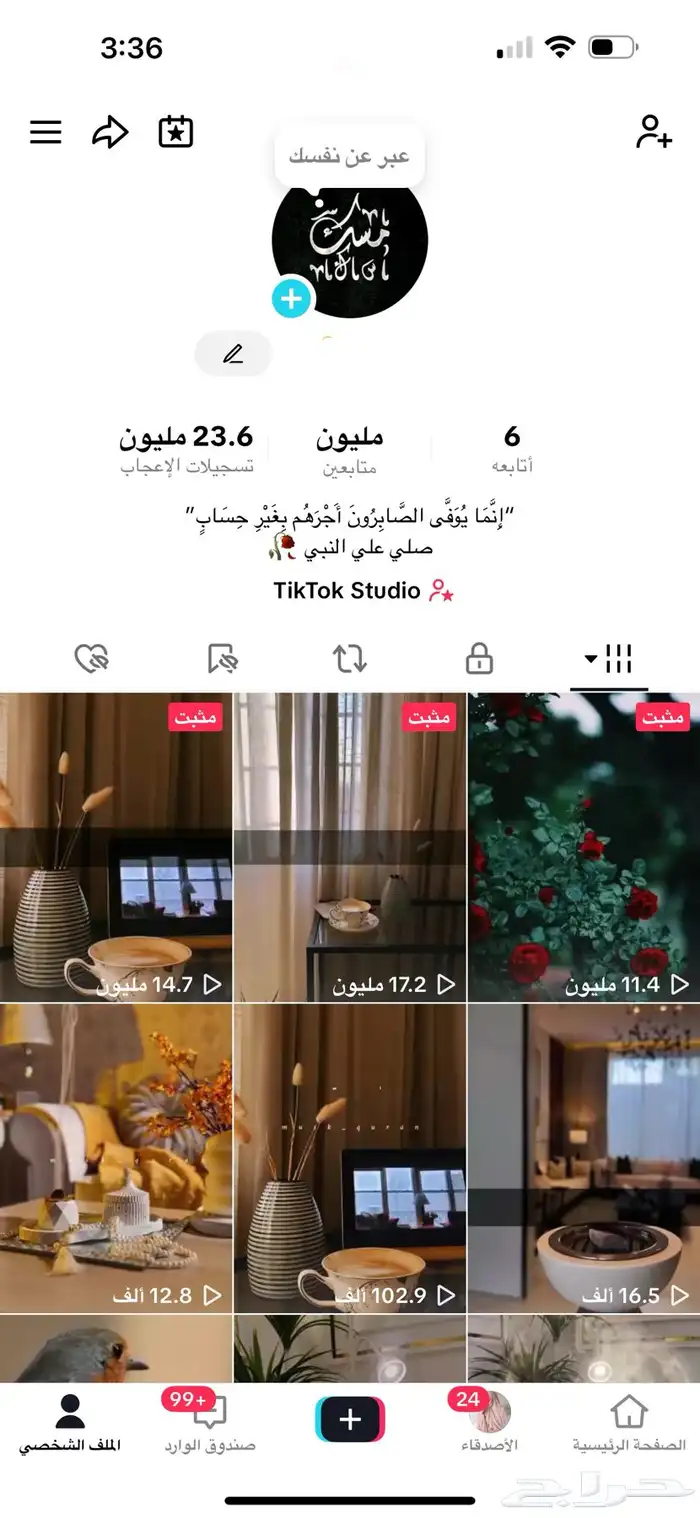Open the Inbox tab
The width and height of the screenshot is (700, 1518).
click(x=210, y=1422)
